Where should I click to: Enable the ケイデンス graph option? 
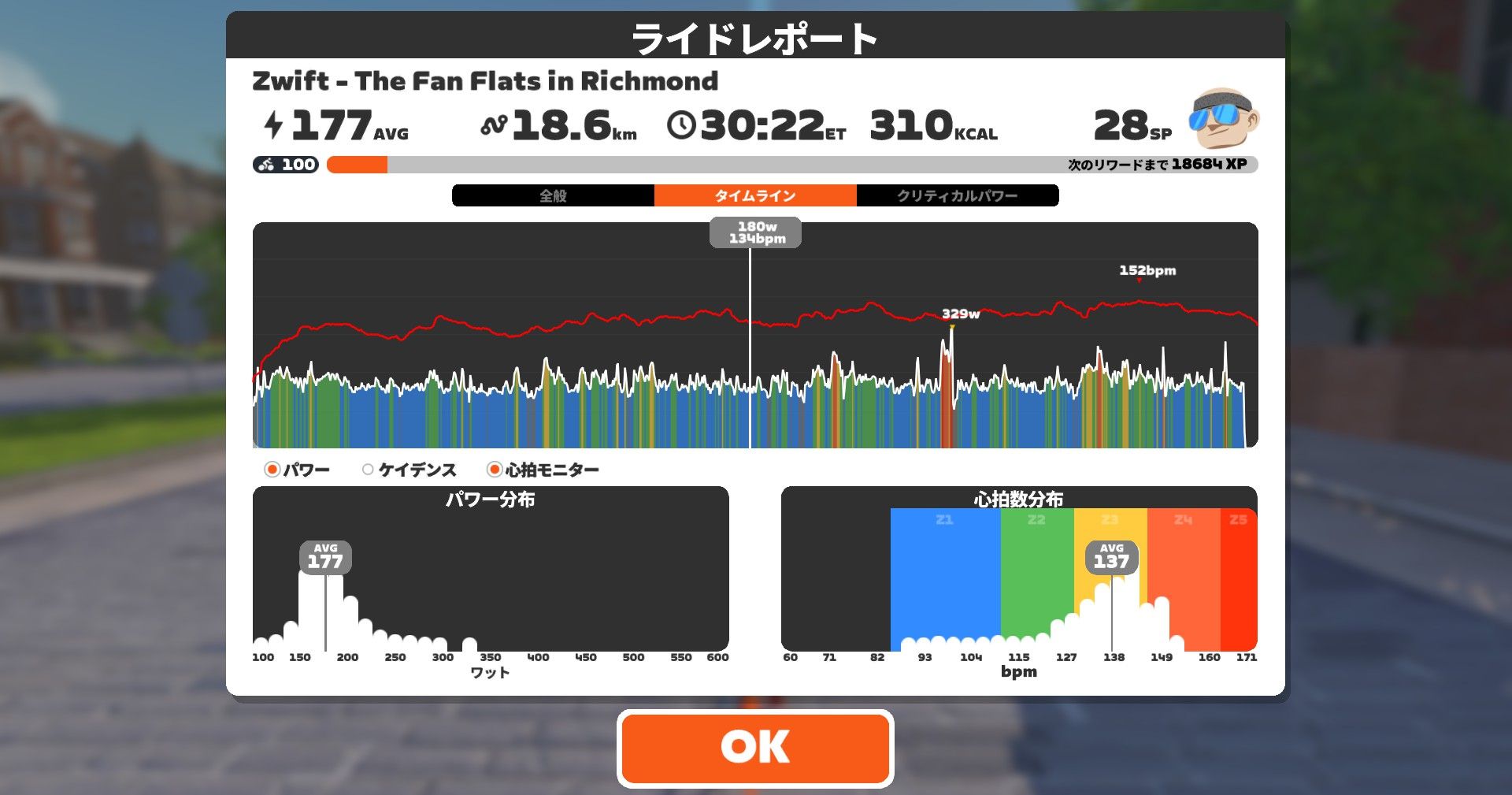[368, 470]
